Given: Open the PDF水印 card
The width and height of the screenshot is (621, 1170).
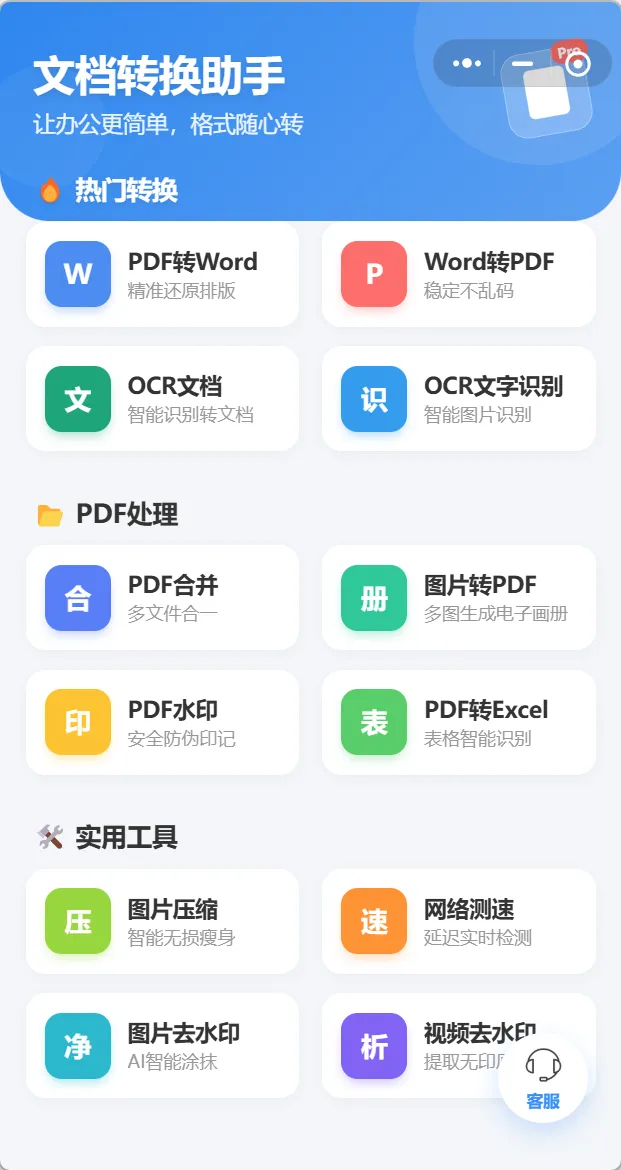Looking at the screenshot, I should pos(162,722).
